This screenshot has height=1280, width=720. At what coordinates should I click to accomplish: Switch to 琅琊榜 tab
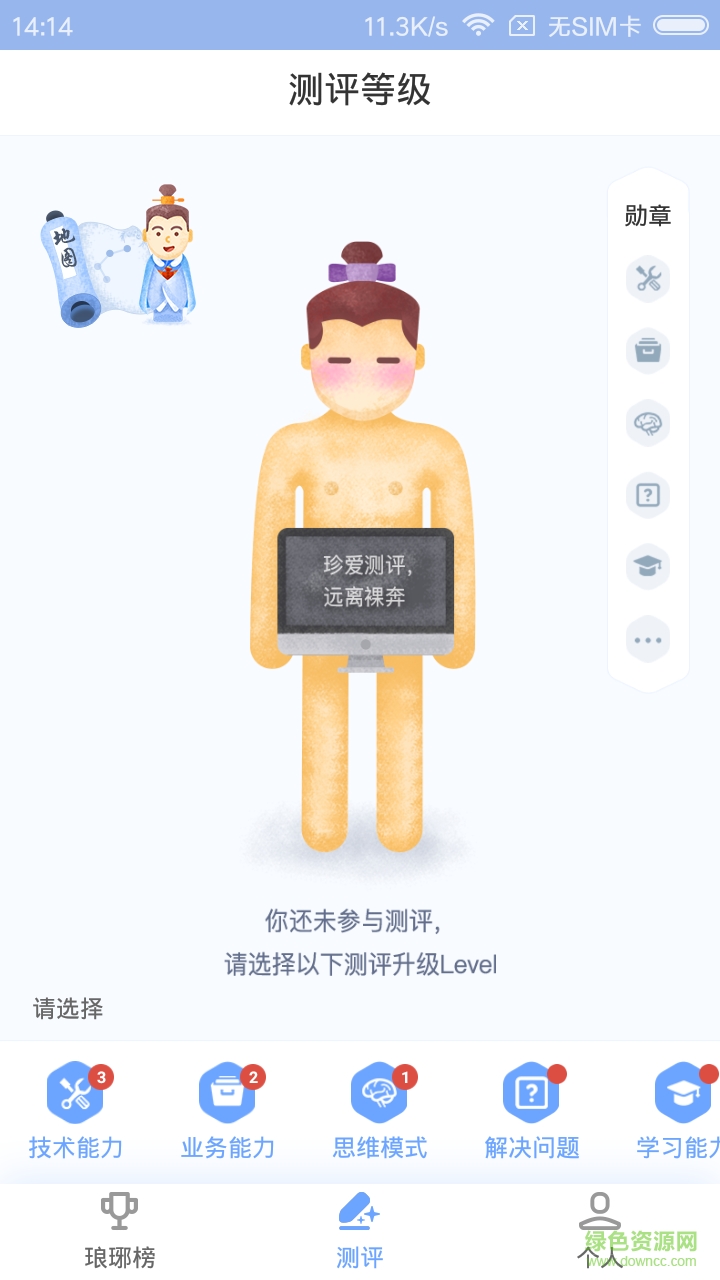pos(120,1232)
